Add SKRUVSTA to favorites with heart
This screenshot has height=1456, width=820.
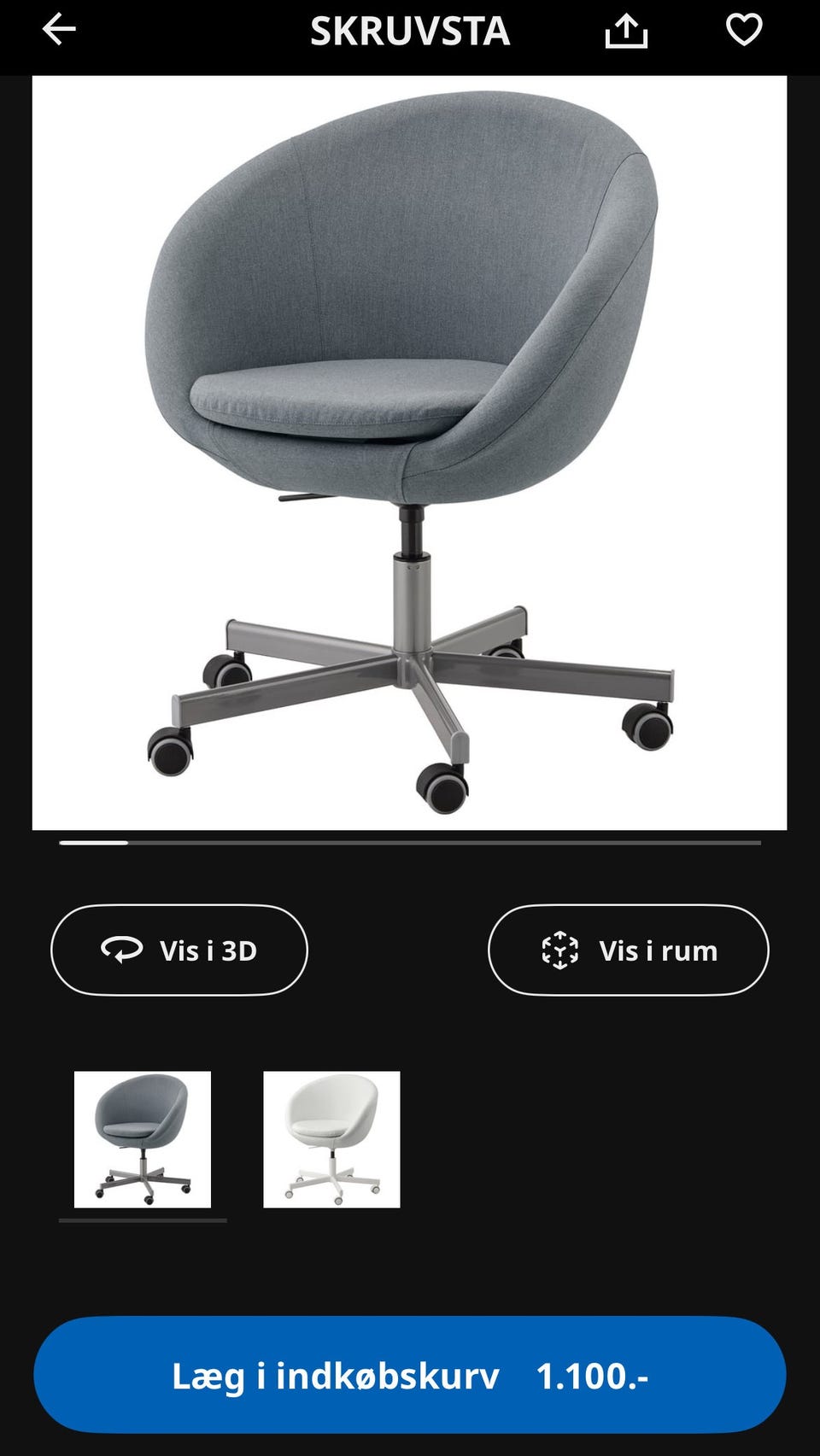[x=743, y=30]
